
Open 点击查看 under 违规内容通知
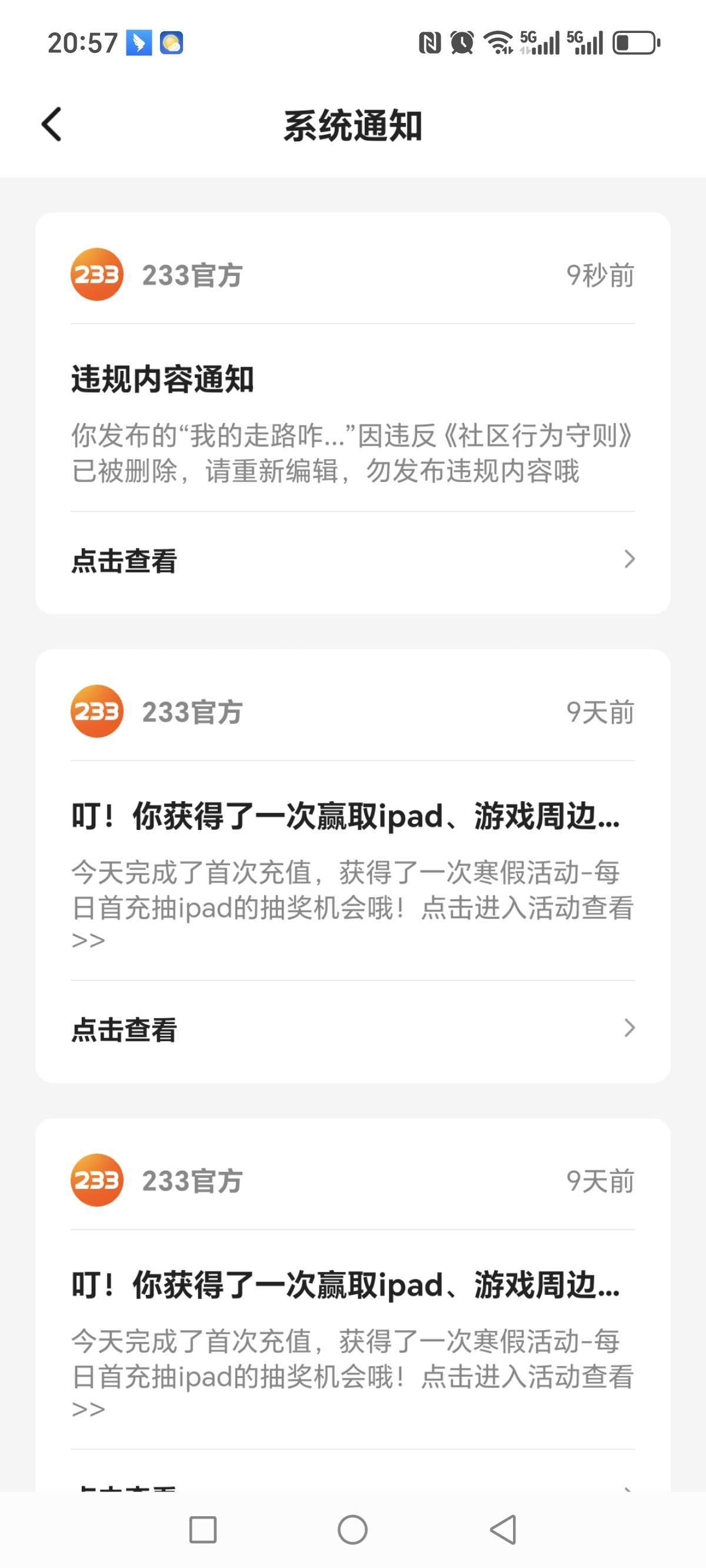pos(353,560)
